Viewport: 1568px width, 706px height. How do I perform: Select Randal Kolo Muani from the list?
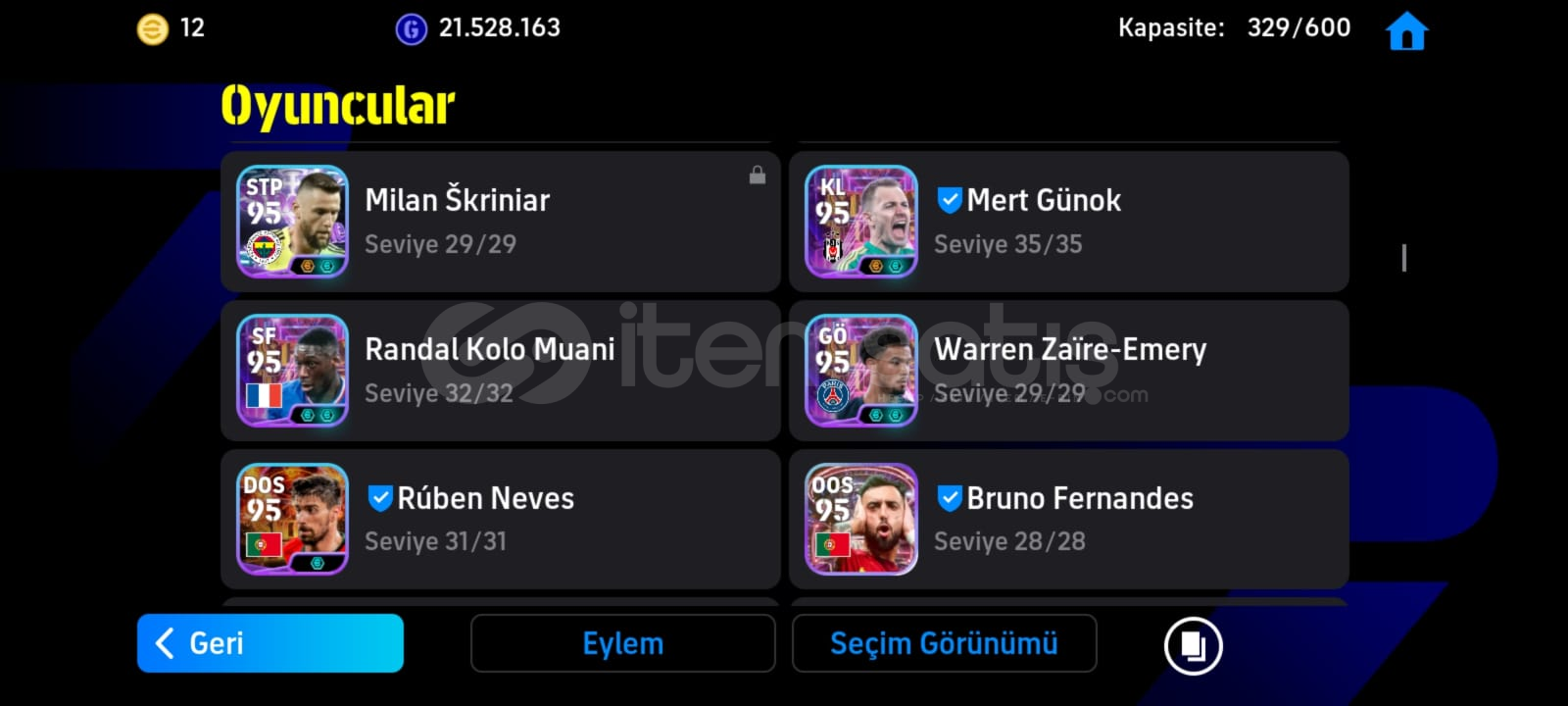coord(500,371)
